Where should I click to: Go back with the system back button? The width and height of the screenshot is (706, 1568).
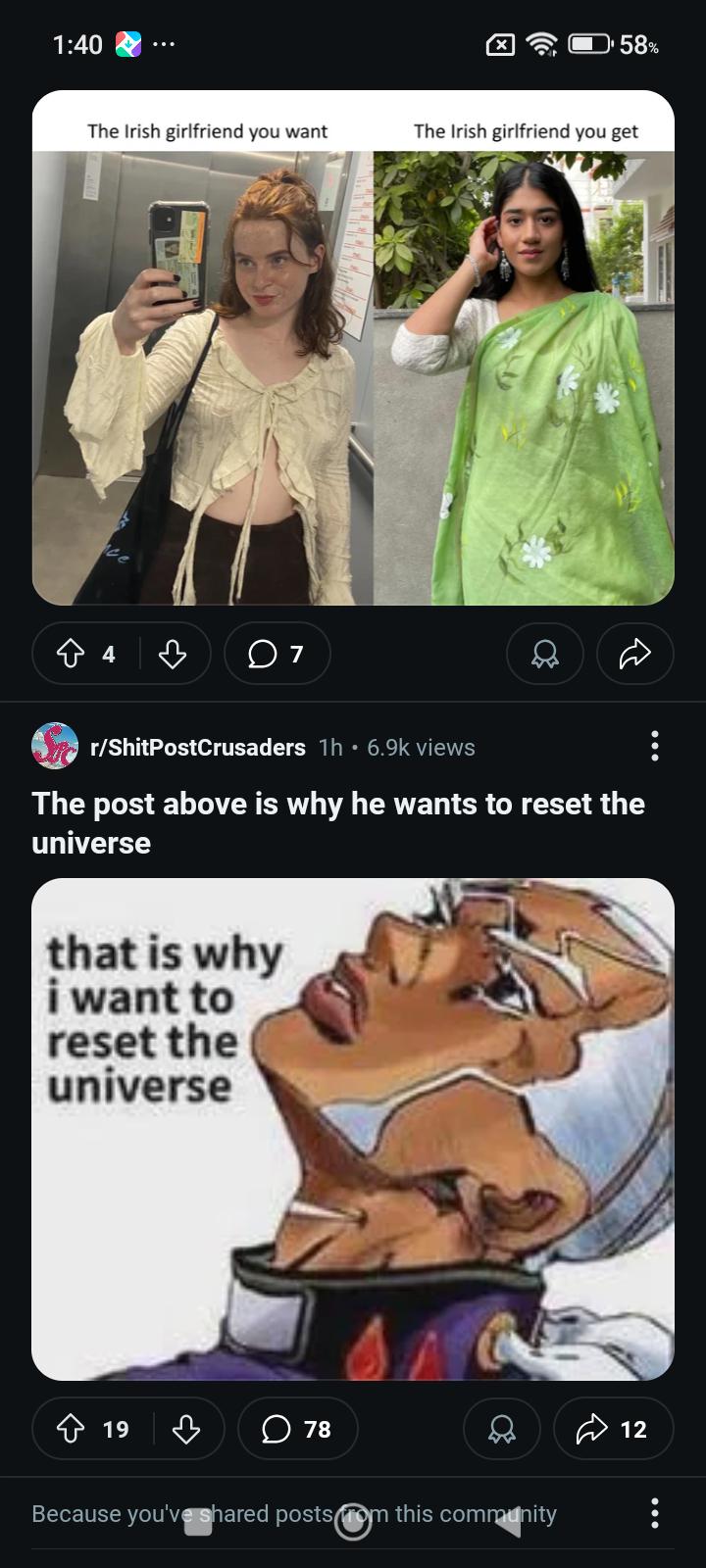pos(507,1521)
